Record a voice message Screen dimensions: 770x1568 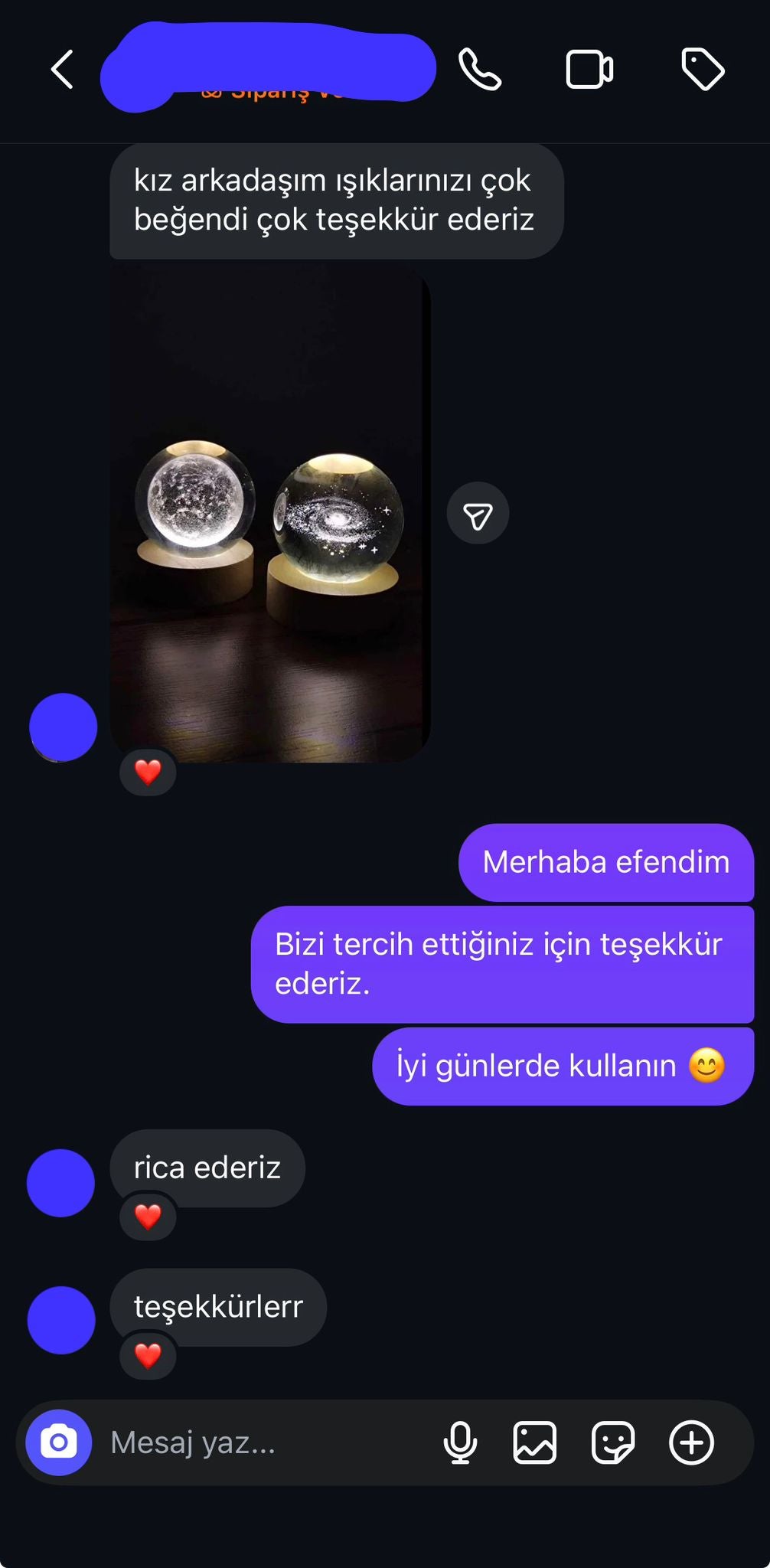click(460, 1442)
